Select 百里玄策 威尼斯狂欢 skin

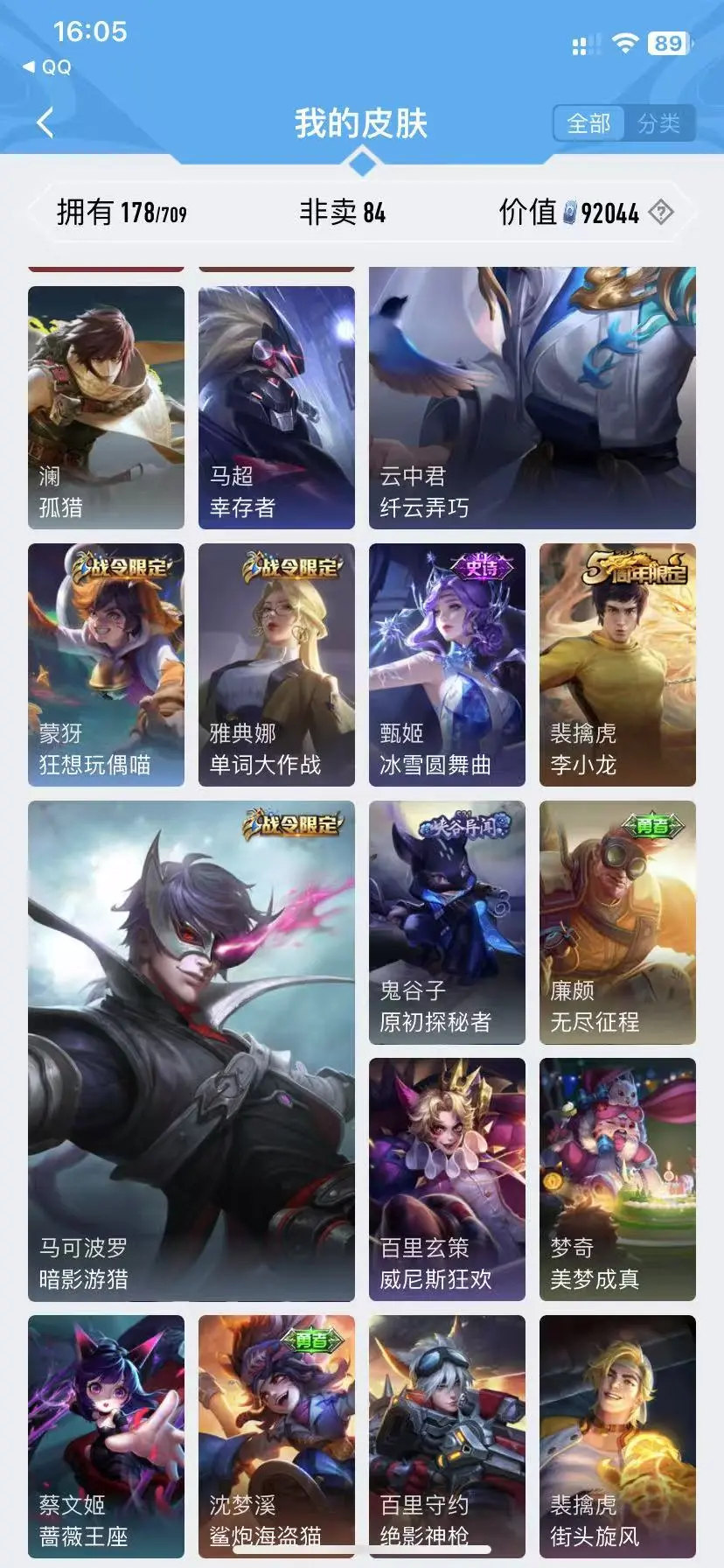447,1179
